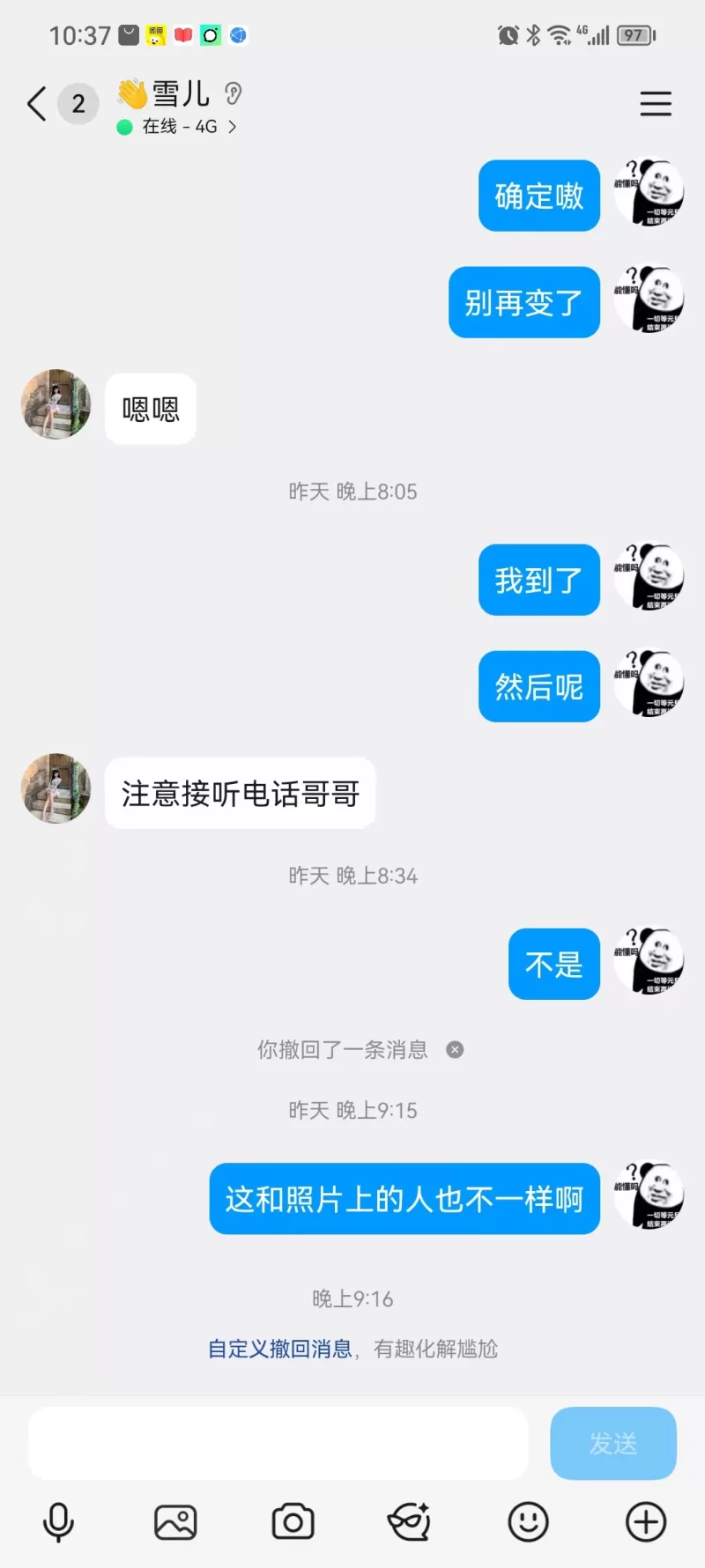Open the emoji panel
This screenshot has height=1568, width=705.
(528, 1521)
